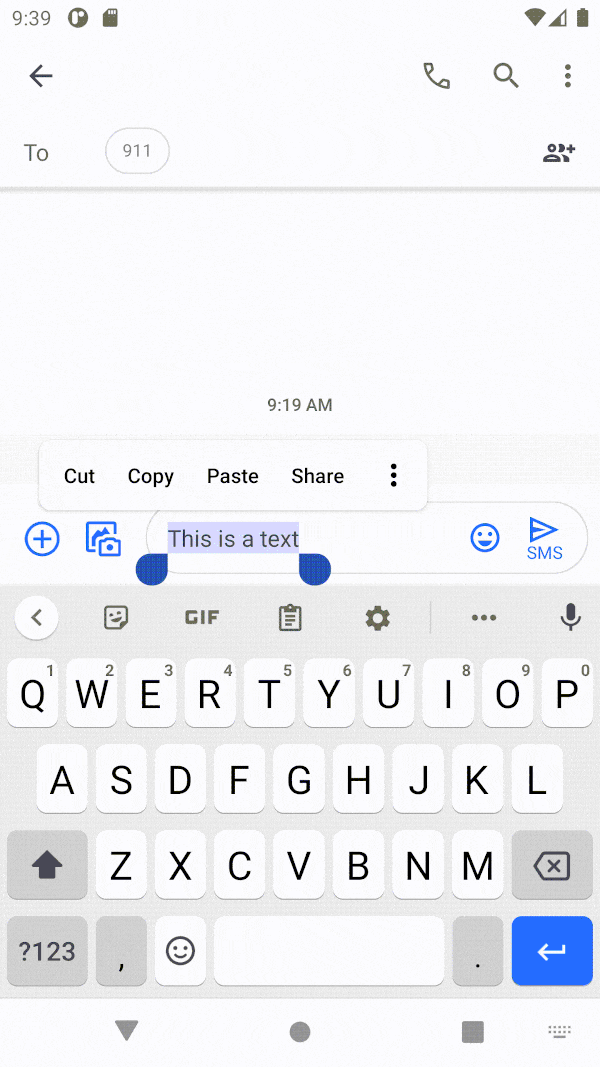
Task: Choose Paste from the text menu
Action: 233,476
